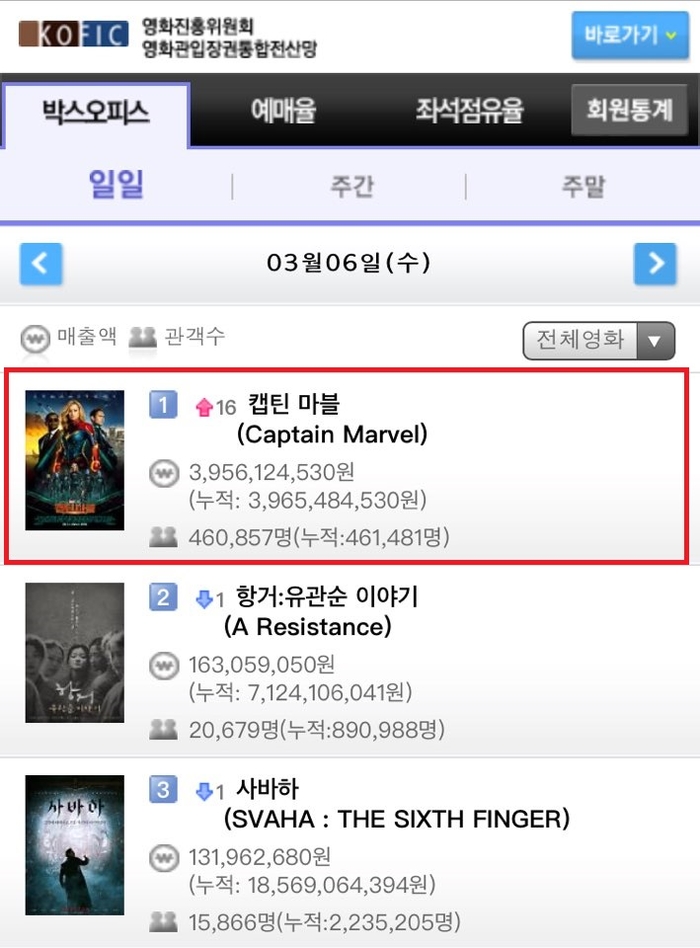Tap the KOFIC logo to go home

pyautogui.click(x=73, y=35)
